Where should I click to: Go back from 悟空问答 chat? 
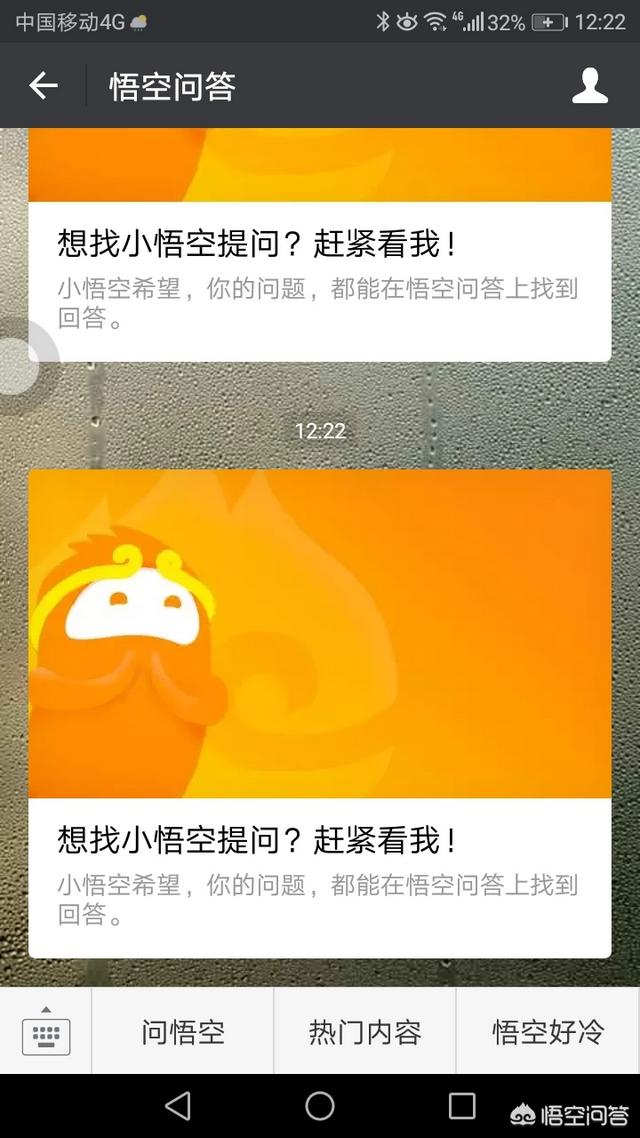(x=43, y=87)
